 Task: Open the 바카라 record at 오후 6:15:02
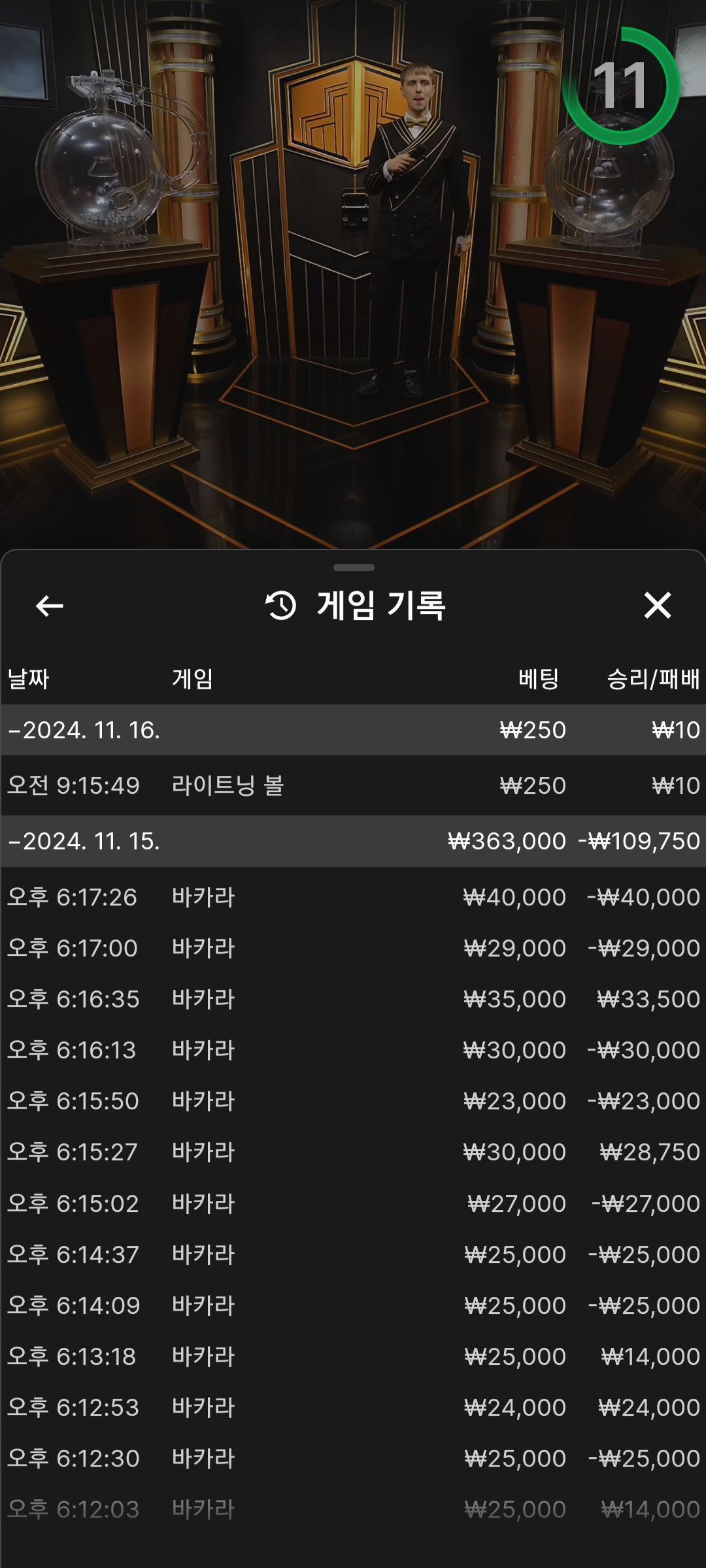353,1203
